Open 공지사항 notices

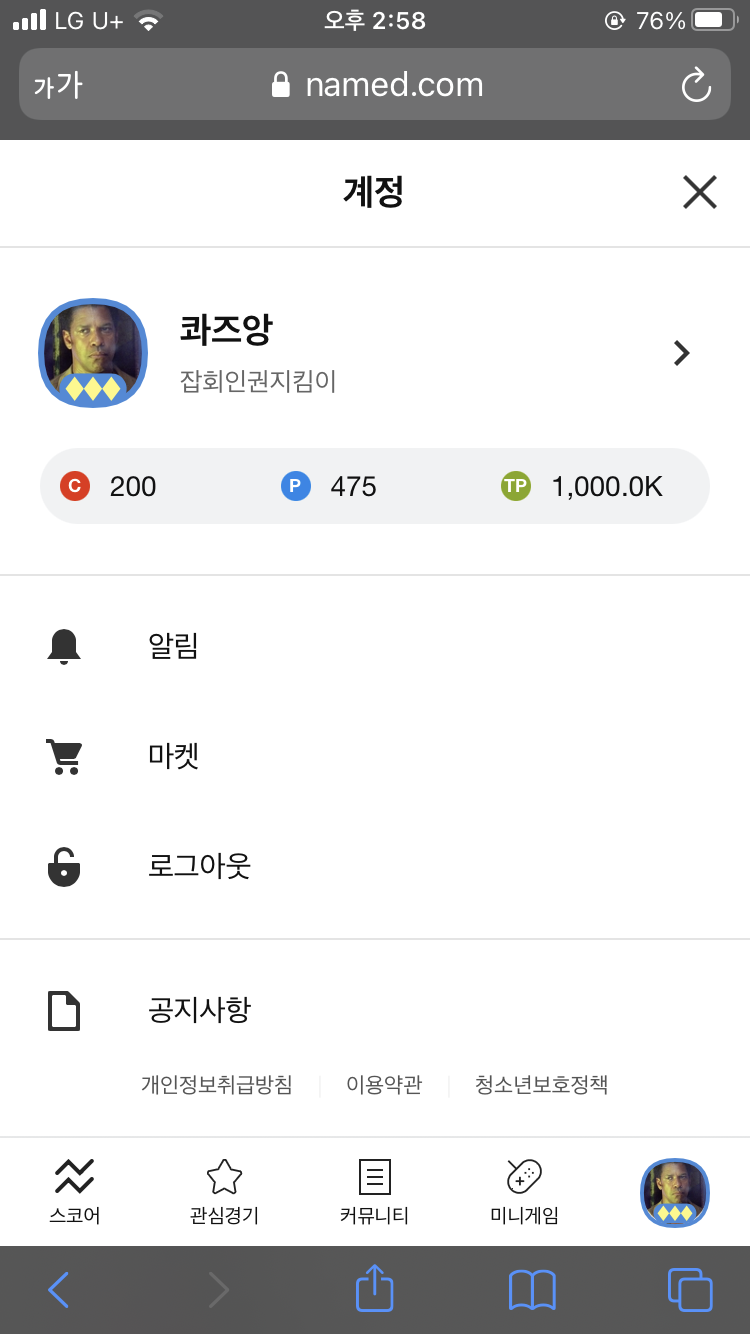click(x=198, y=1010)
